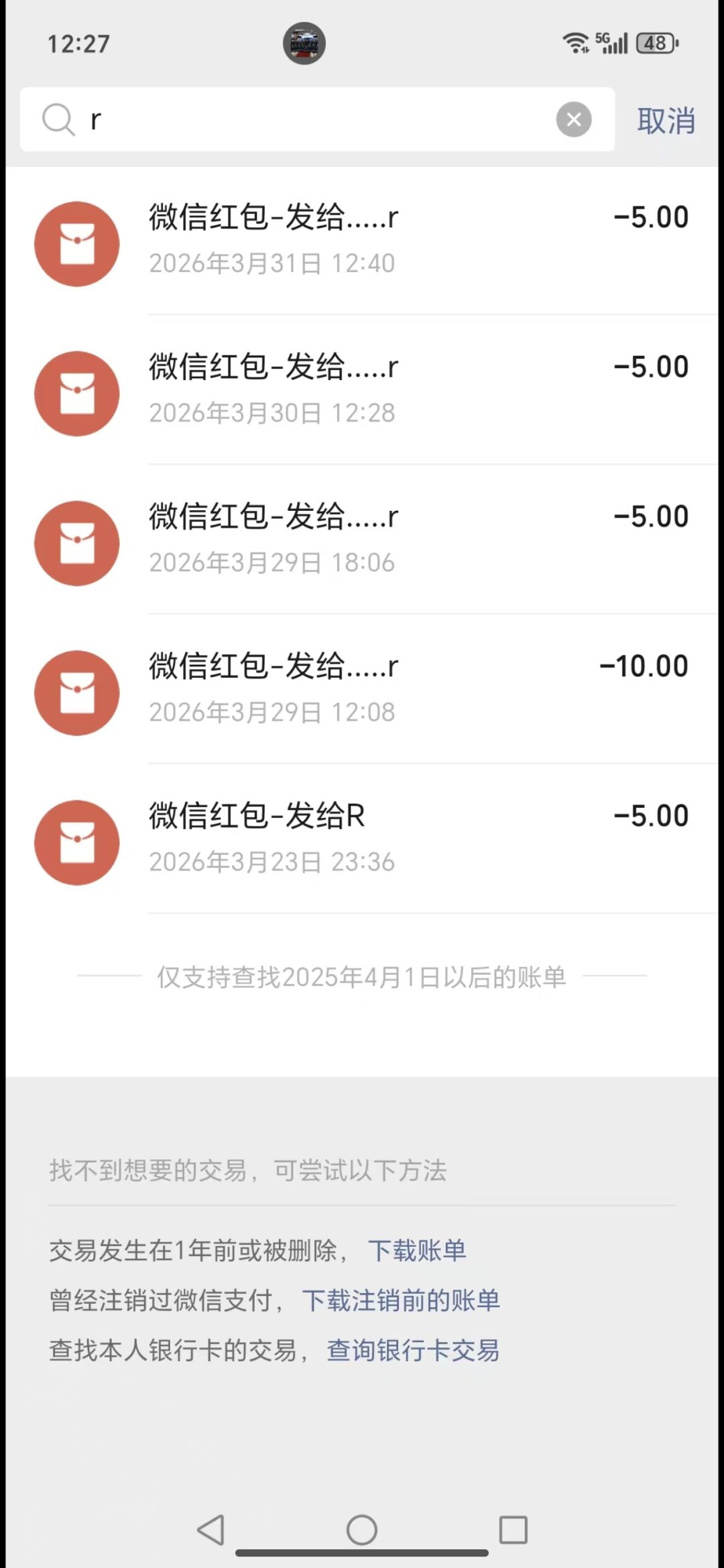724x1568 pixels.
Task: Open the -10.00 red packet from 3月29日 12:08
Action: point(362,688)
